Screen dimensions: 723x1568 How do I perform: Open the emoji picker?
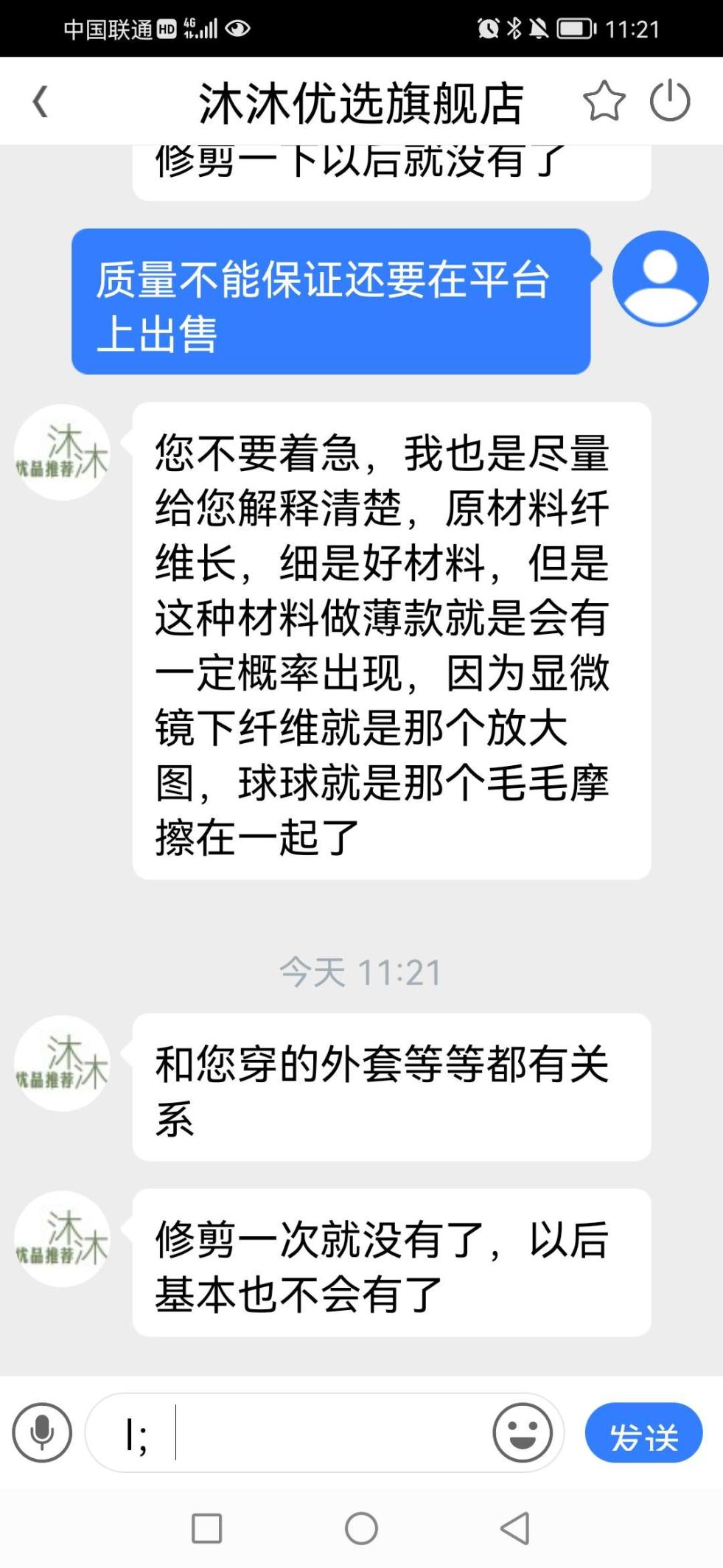523,1432
